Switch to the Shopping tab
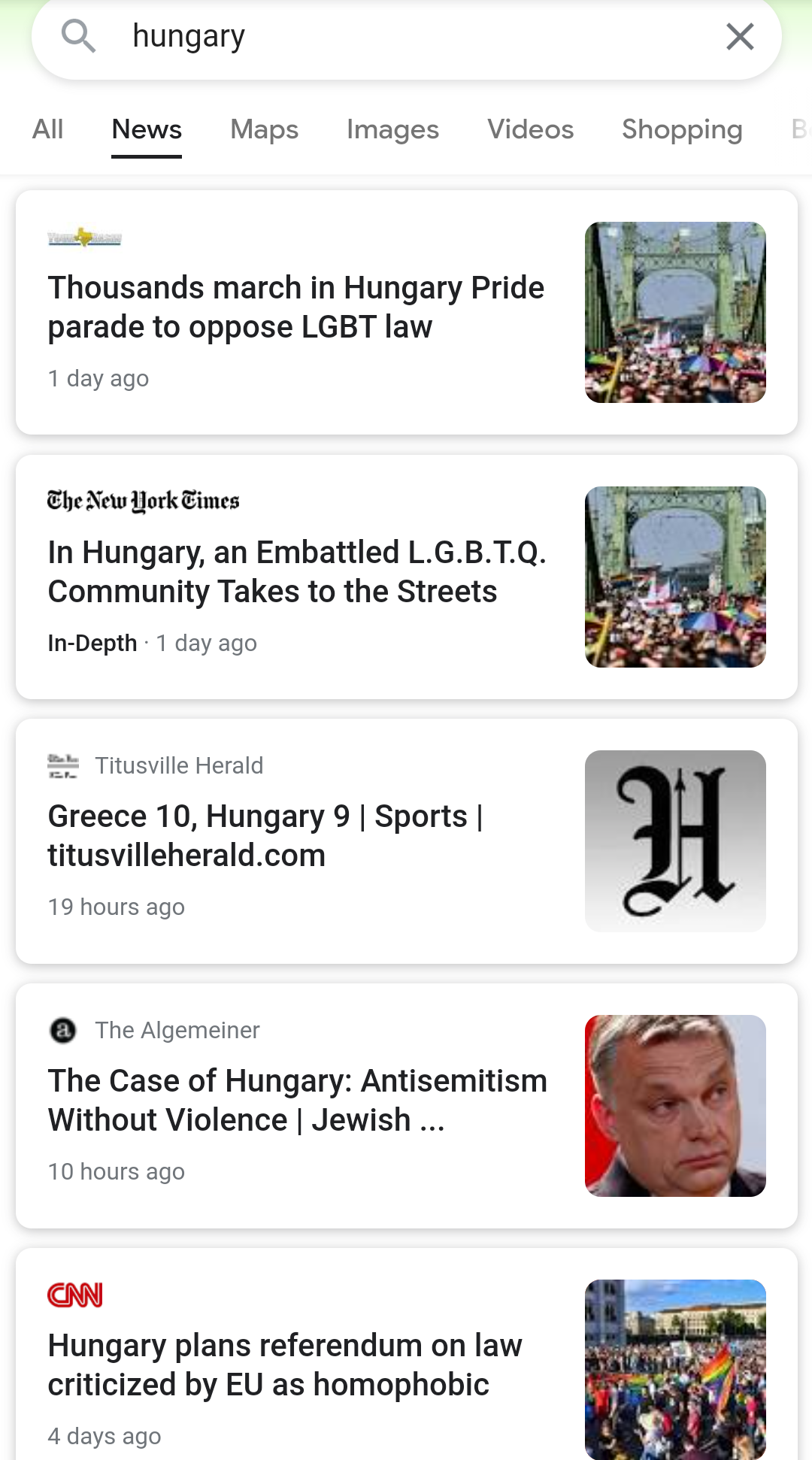This screenshot has height=1460, width=812. (681, 129)
